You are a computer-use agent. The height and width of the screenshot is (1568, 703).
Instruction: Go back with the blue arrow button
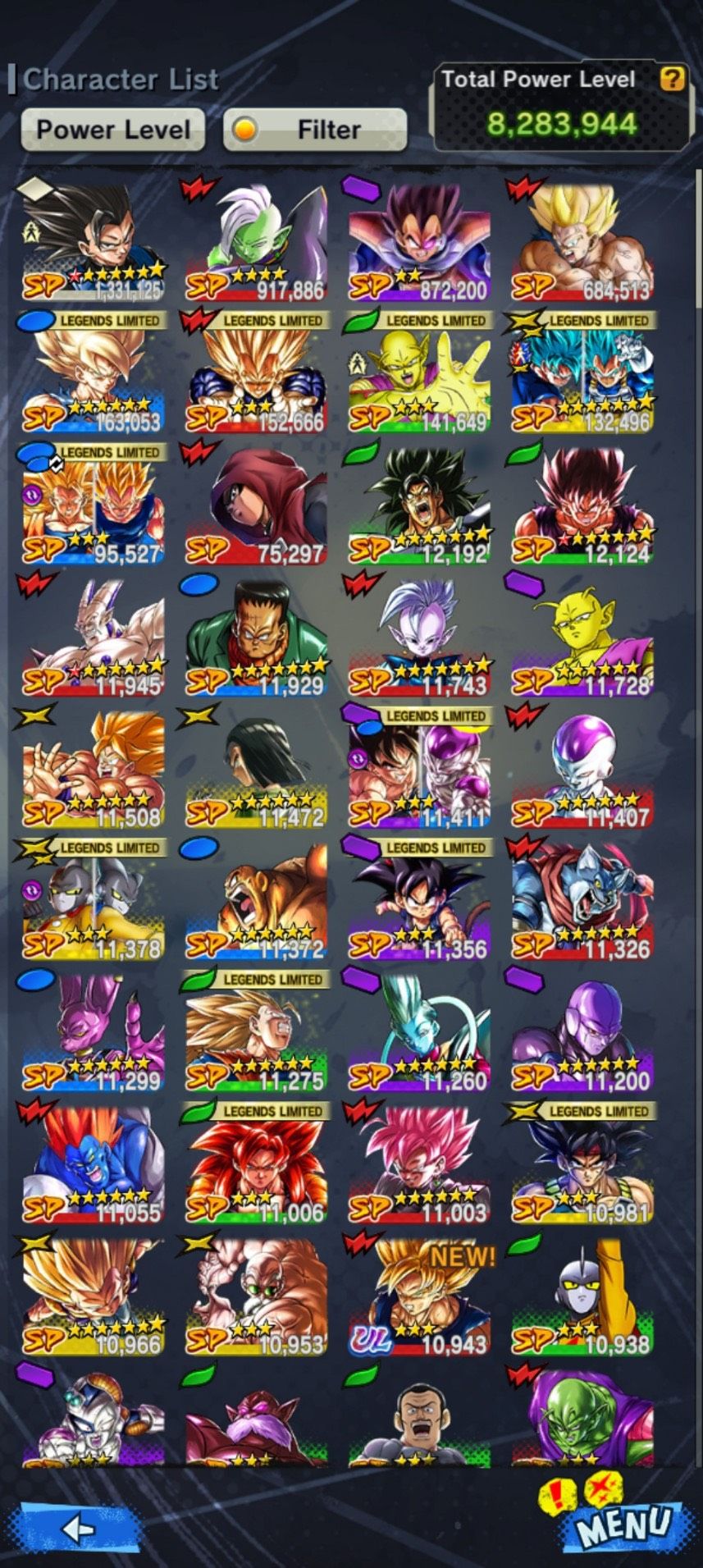click(x=78, y=1528)
